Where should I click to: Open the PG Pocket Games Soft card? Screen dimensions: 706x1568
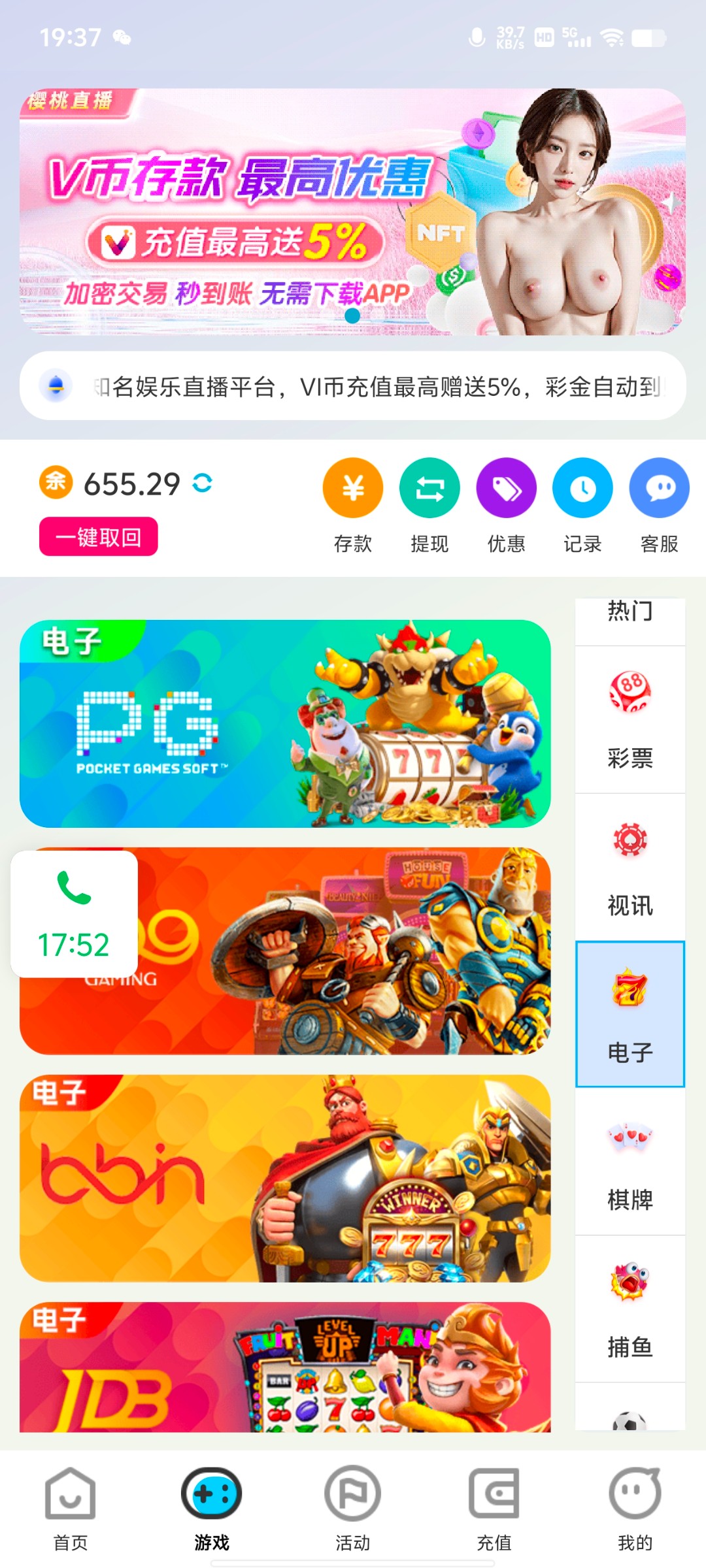point(285,724)
